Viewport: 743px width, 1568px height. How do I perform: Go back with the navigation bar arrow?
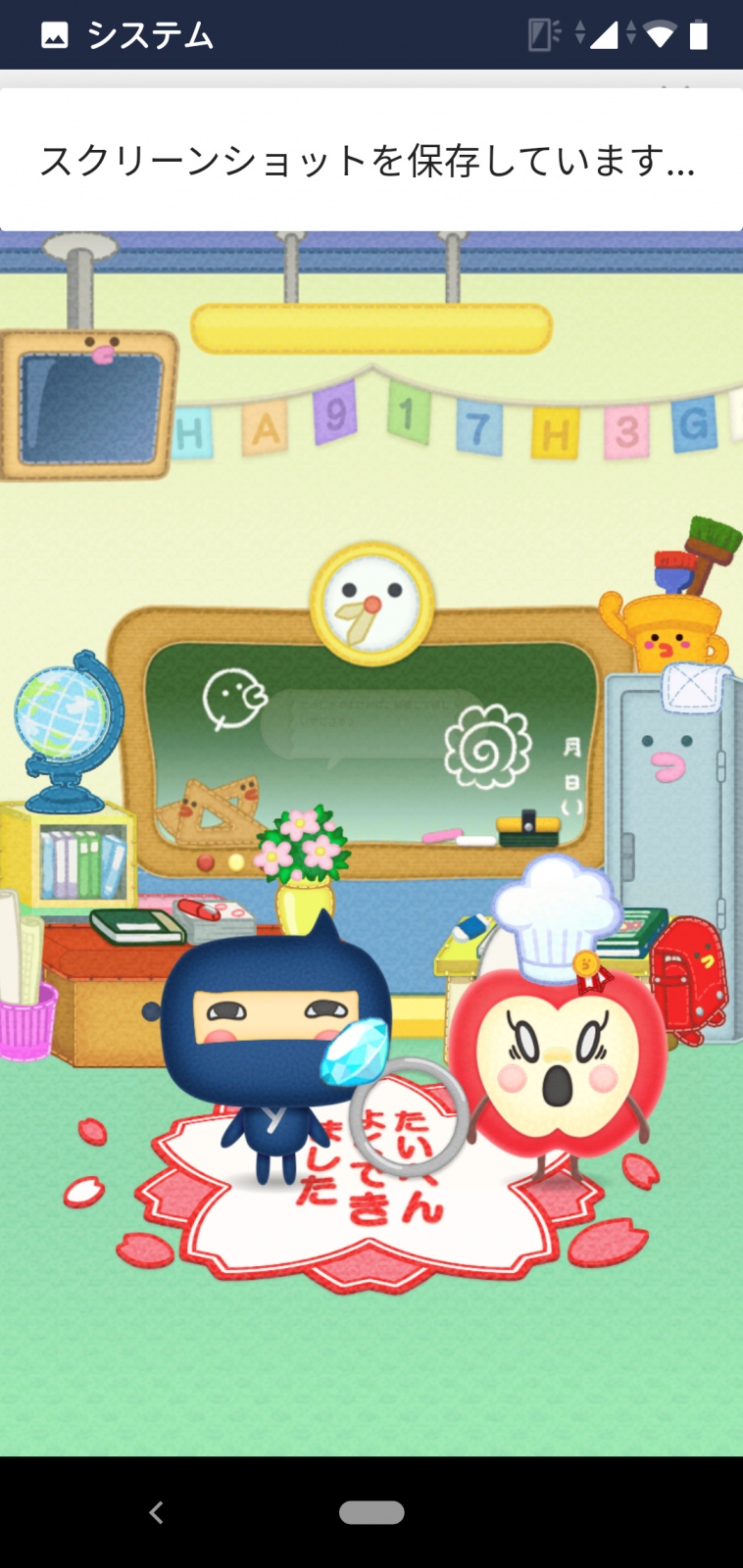(x=156, y=1512)
